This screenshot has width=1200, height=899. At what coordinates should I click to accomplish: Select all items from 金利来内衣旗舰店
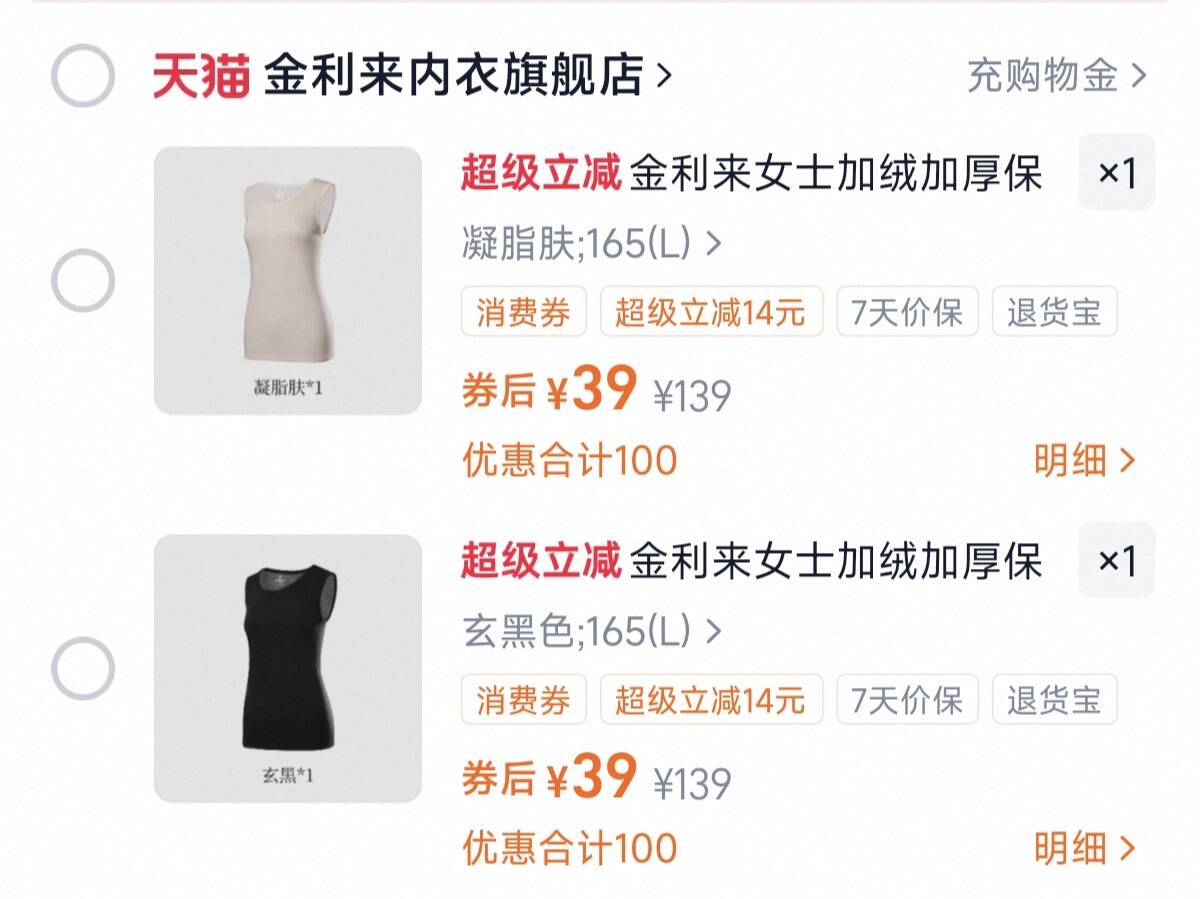click(82, 76)
